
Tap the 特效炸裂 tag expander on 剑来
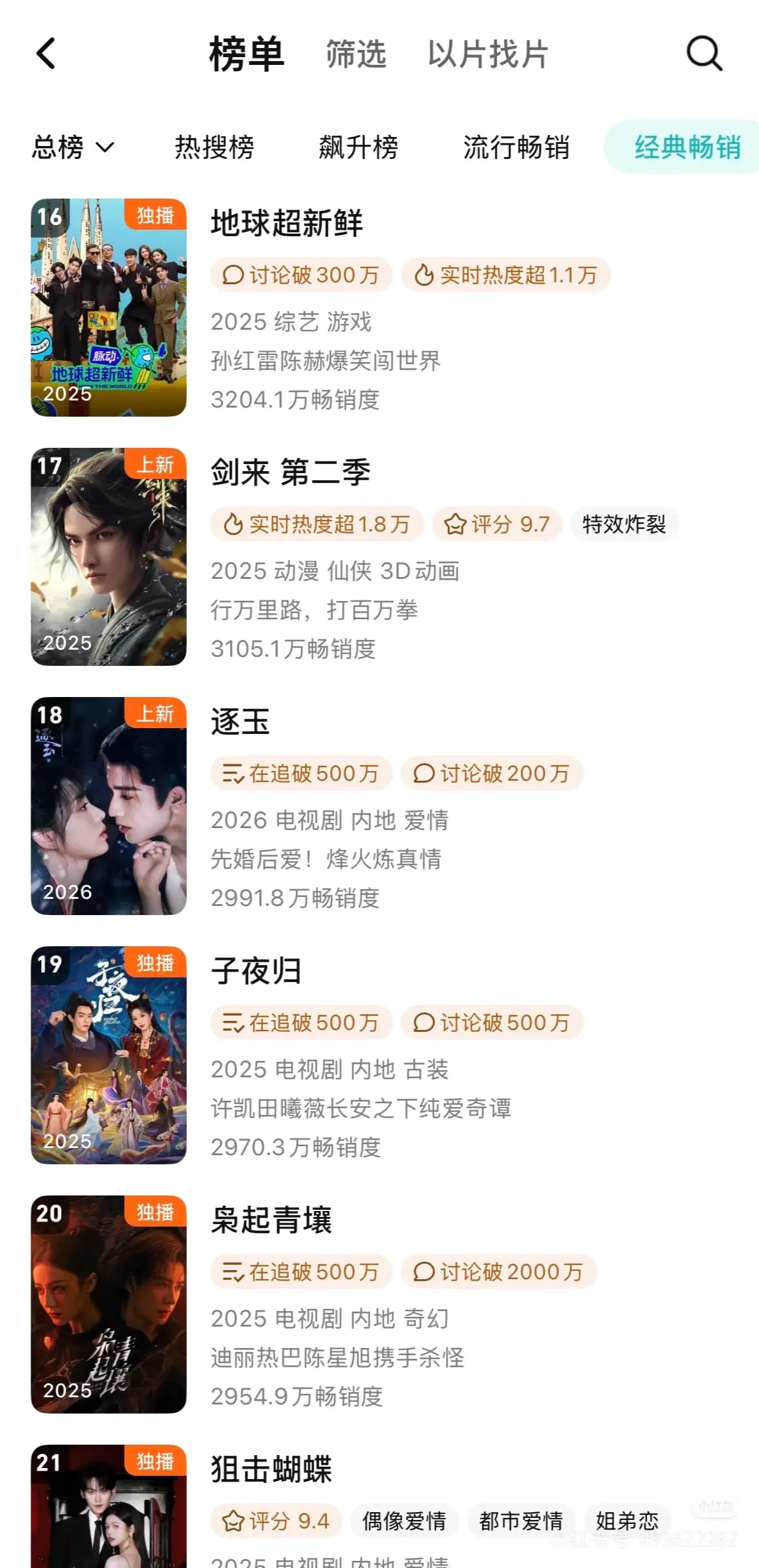[x=624, y=524]
